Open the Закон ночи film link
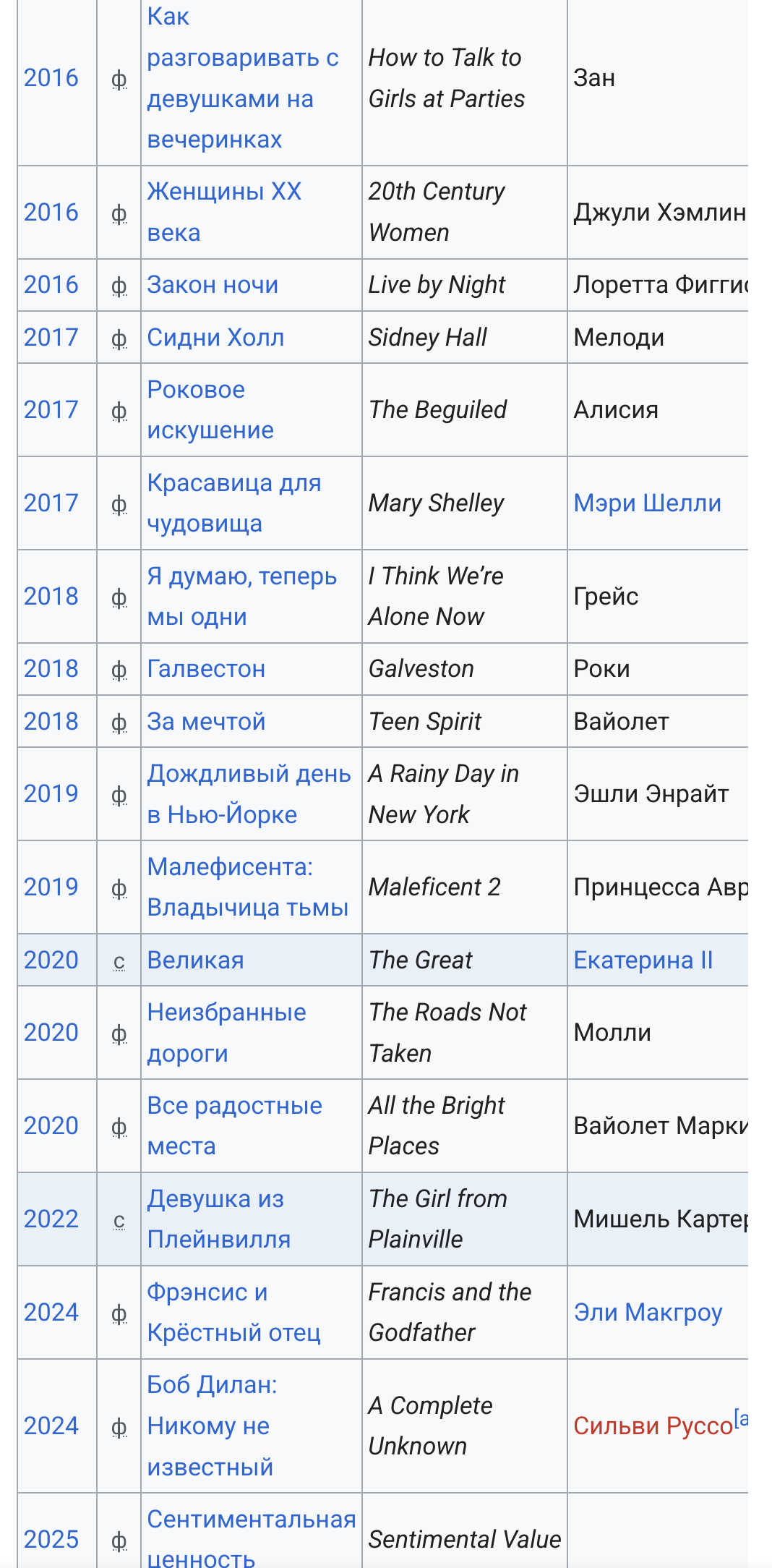Screen dimensions: 772x1568 pos(213,285)
